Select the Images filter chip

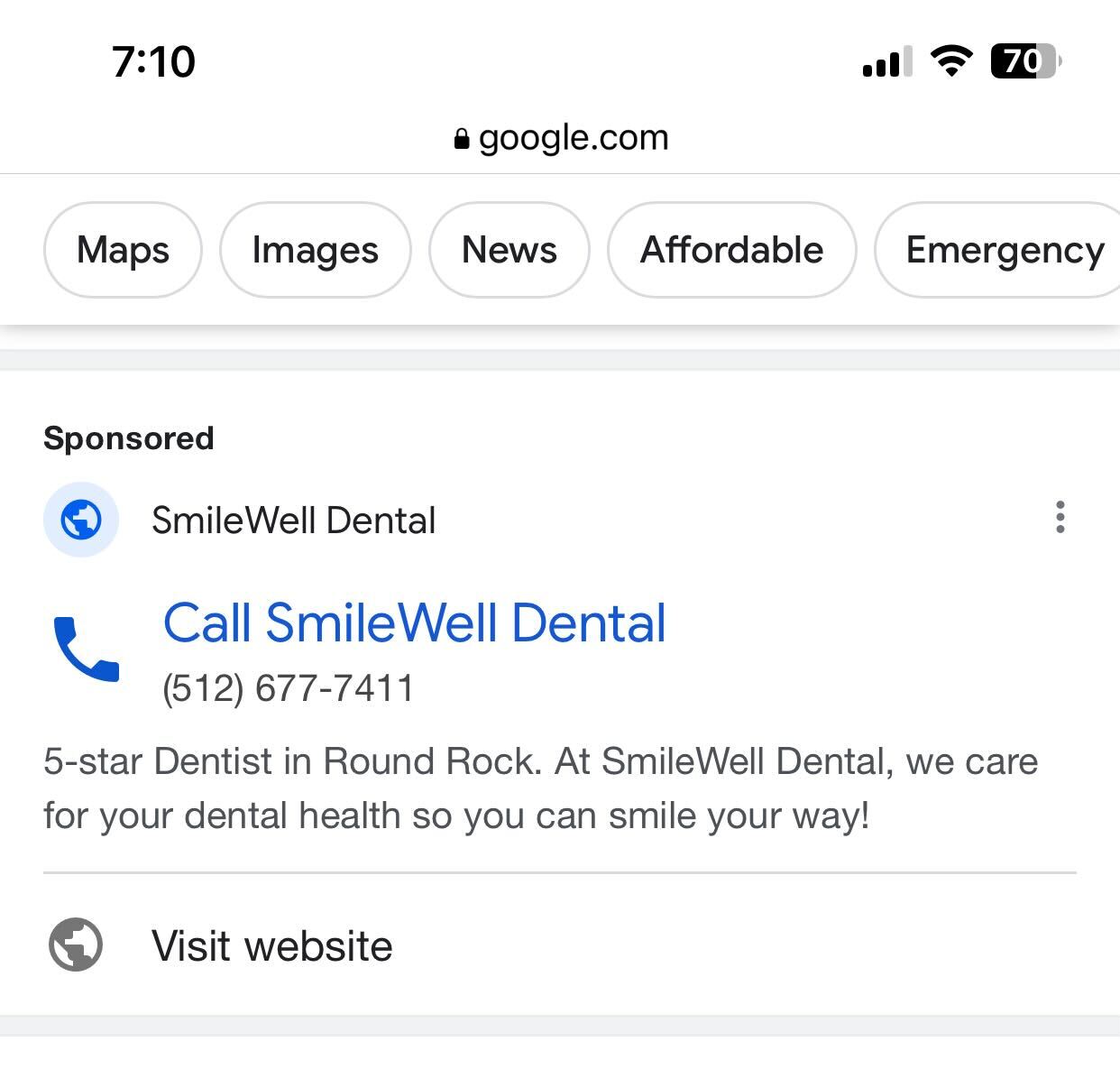point(315,250)
